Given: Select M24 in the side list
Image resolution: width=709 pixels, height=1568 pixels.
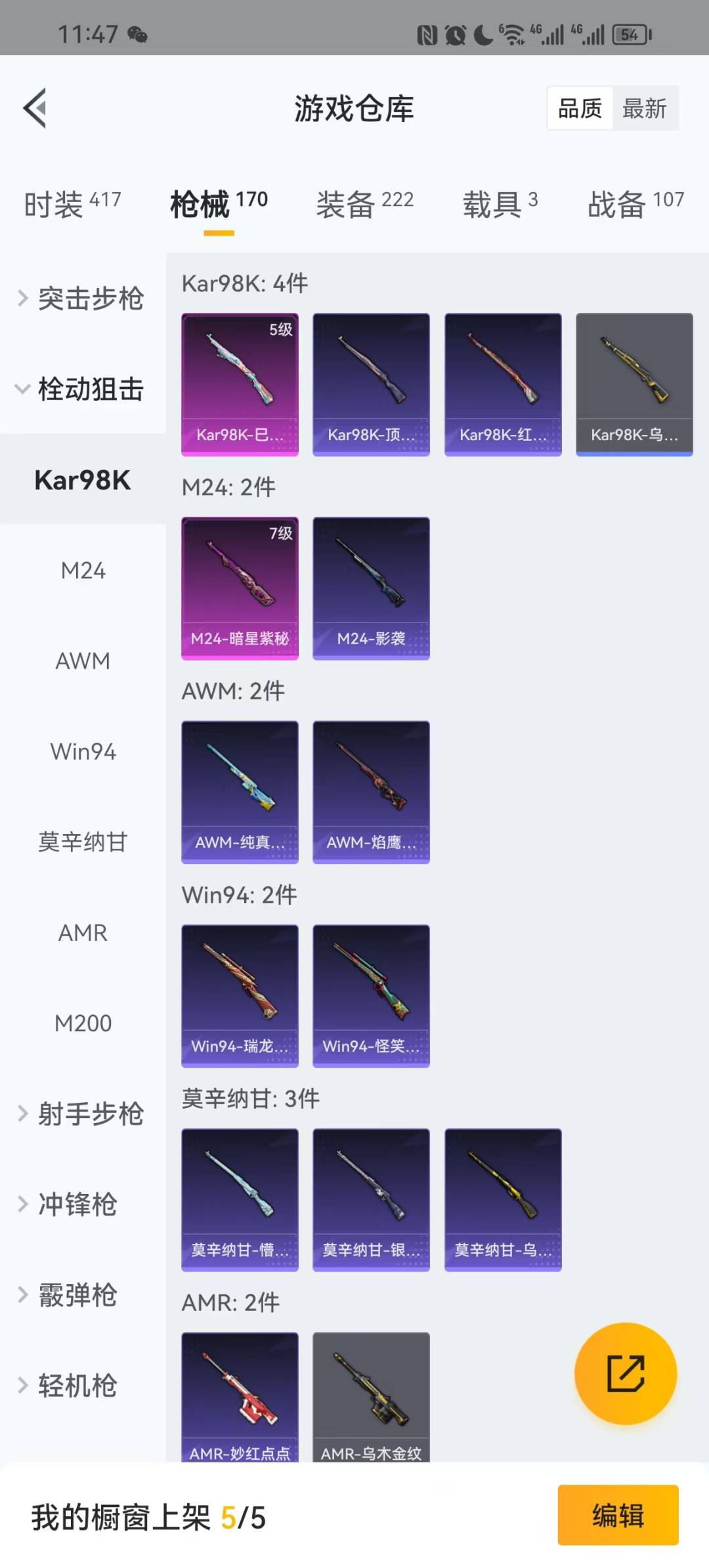Looking at the screenshot, I should pos(83,571).
